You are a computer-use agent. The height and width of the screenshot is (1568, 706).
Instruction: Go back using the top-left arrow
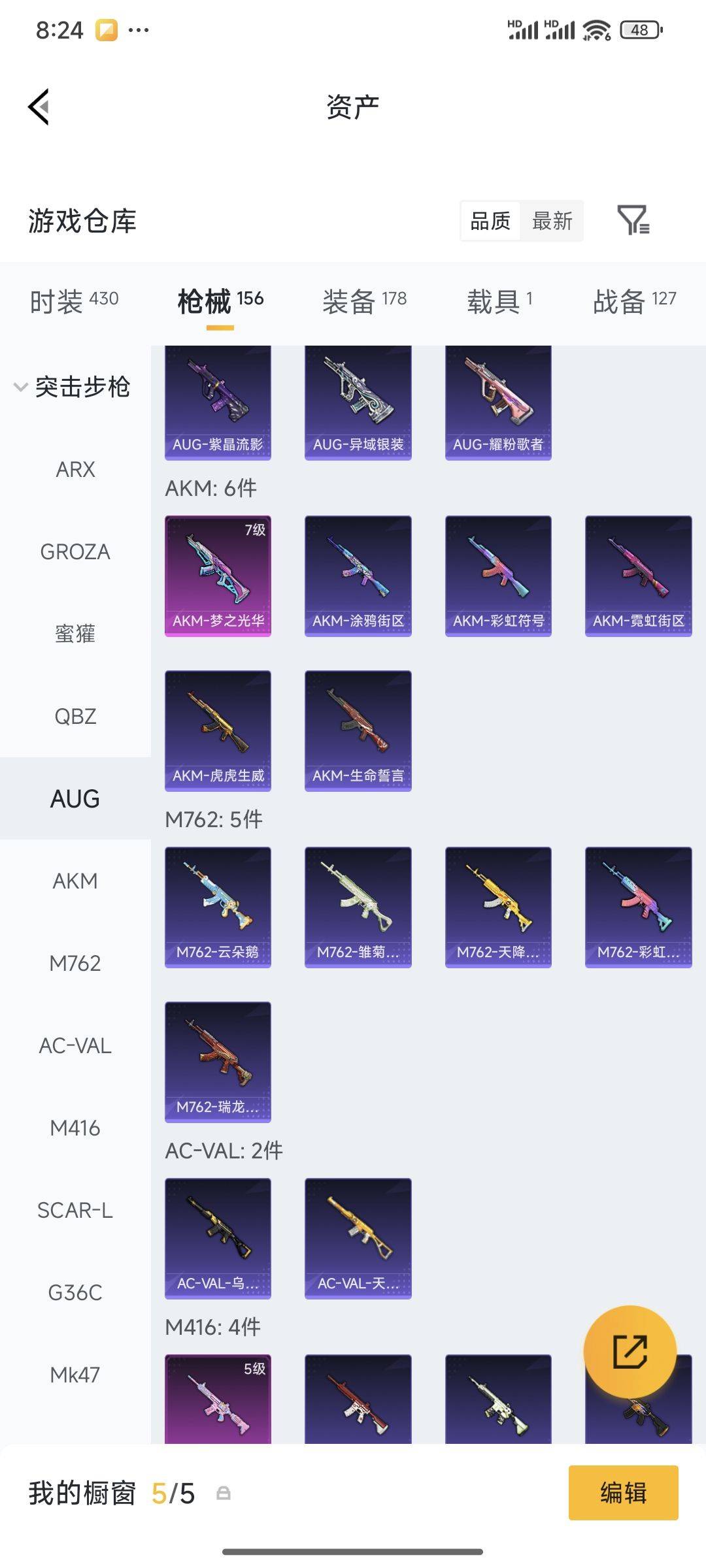point(39,106)
